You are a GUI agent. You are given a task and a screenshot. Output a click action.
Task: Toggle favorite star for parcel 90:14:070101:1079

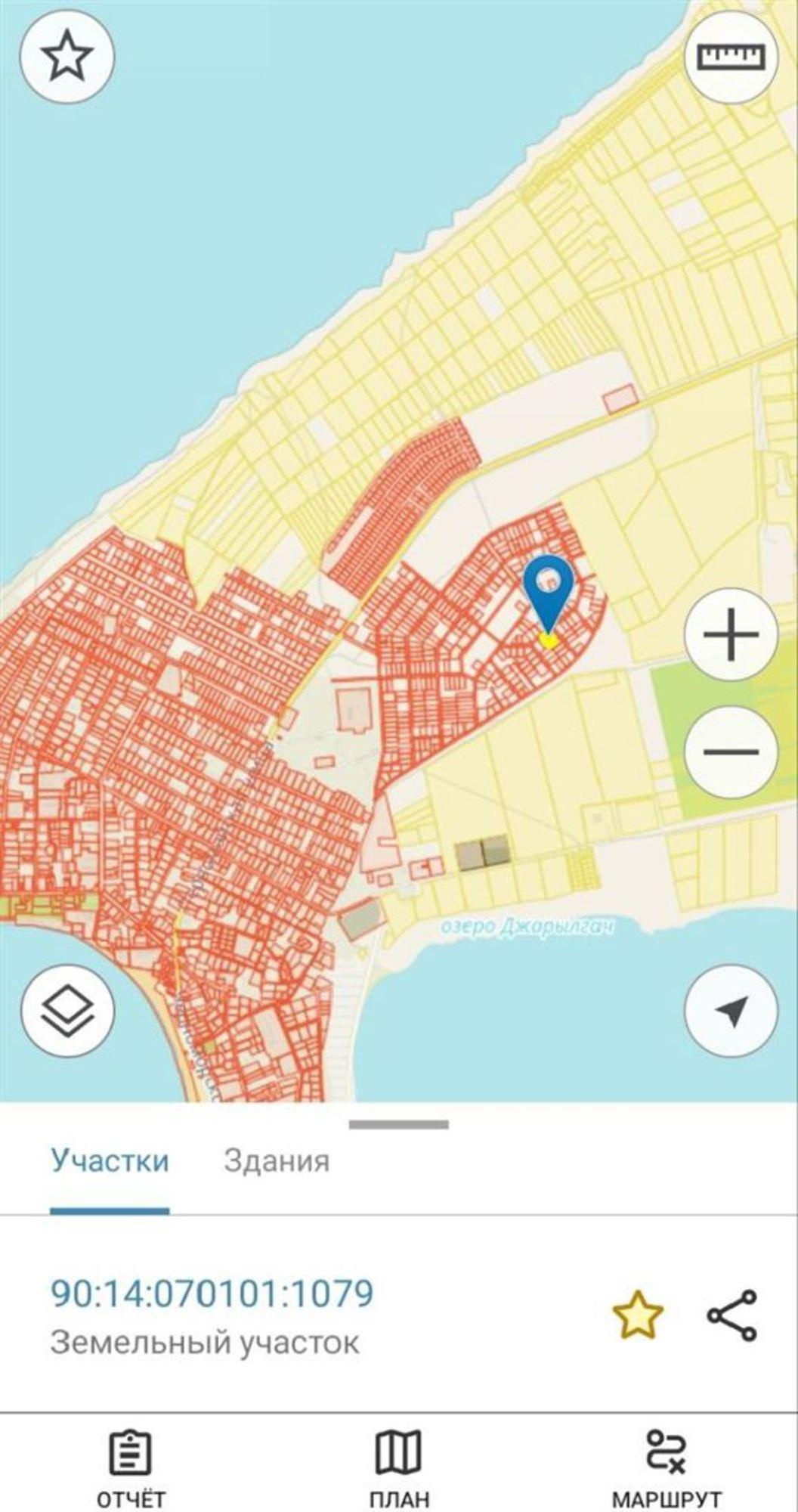pos(638,1315)
